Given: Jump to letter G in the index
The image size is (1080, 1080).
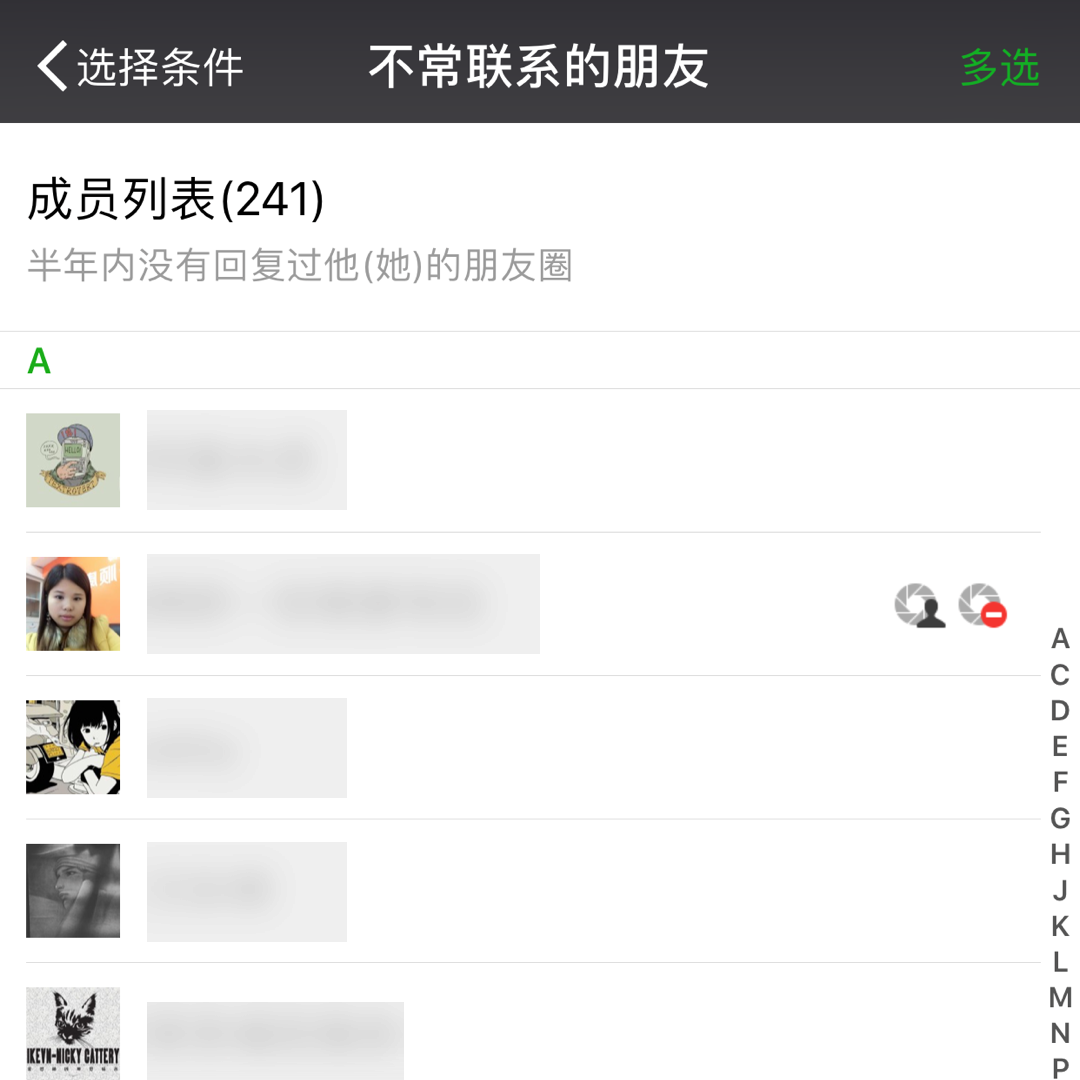Looking at the screenshot, I should [1060, 818].
